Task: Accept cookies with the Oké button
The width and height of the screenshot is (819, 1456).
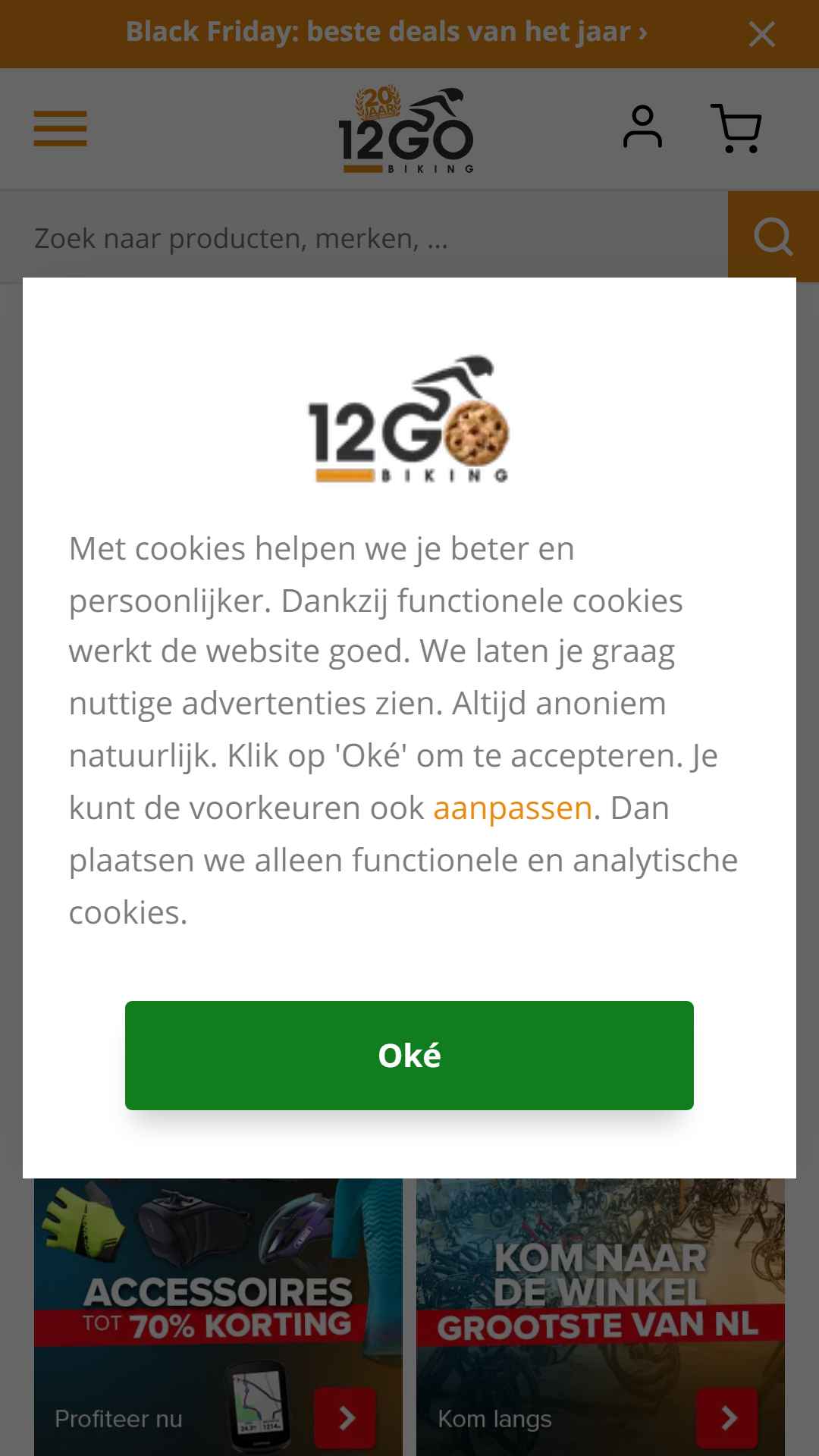Action: click(x=409, y=1055)
